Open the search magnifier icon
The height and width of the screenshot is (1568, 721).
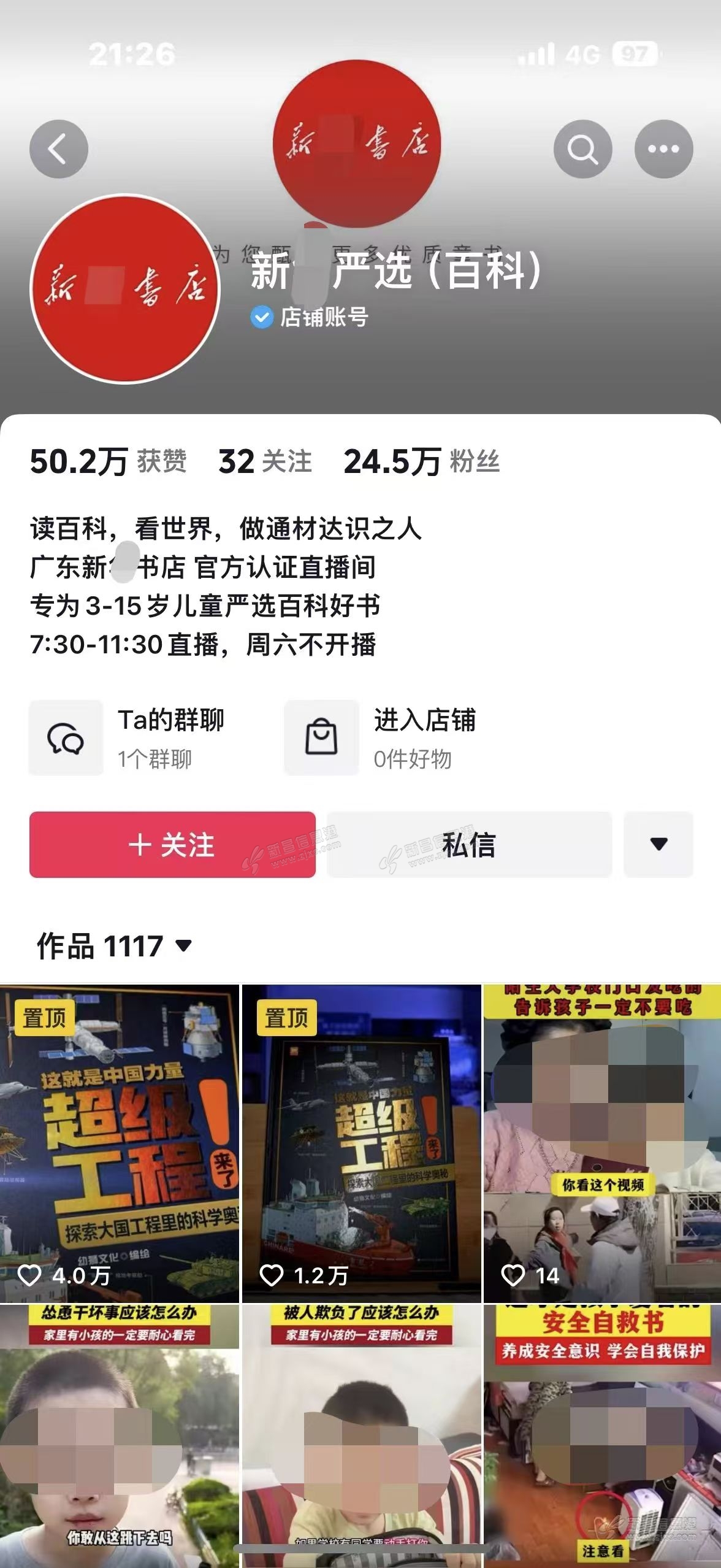point(582,149)
